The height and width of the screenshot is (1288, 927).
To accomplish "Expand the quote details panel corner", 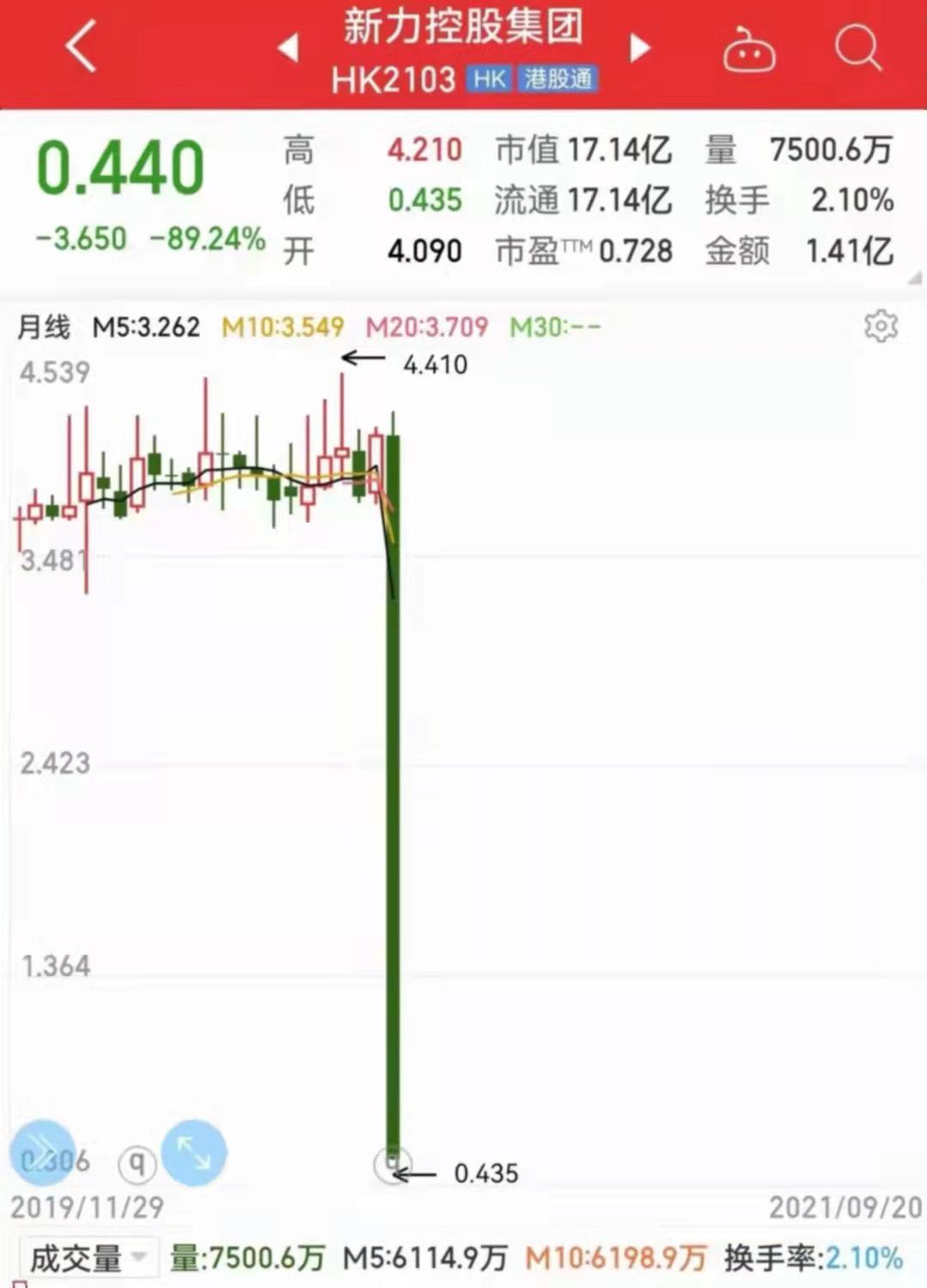I will tap(914, 277).
